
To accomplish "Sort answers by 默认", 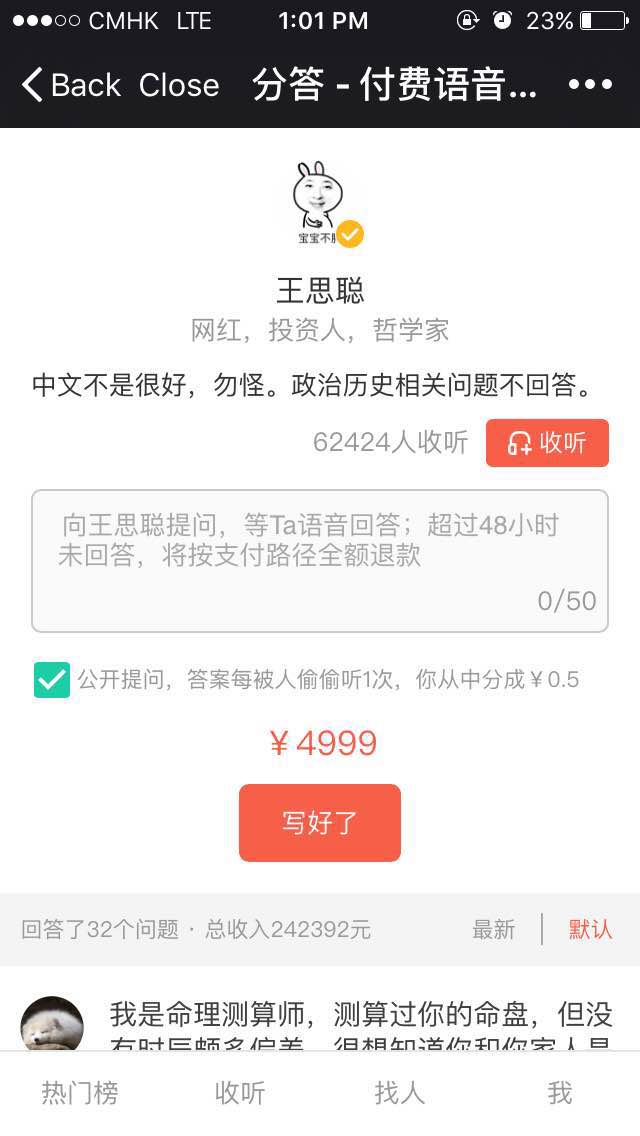I will coord(590,929).
